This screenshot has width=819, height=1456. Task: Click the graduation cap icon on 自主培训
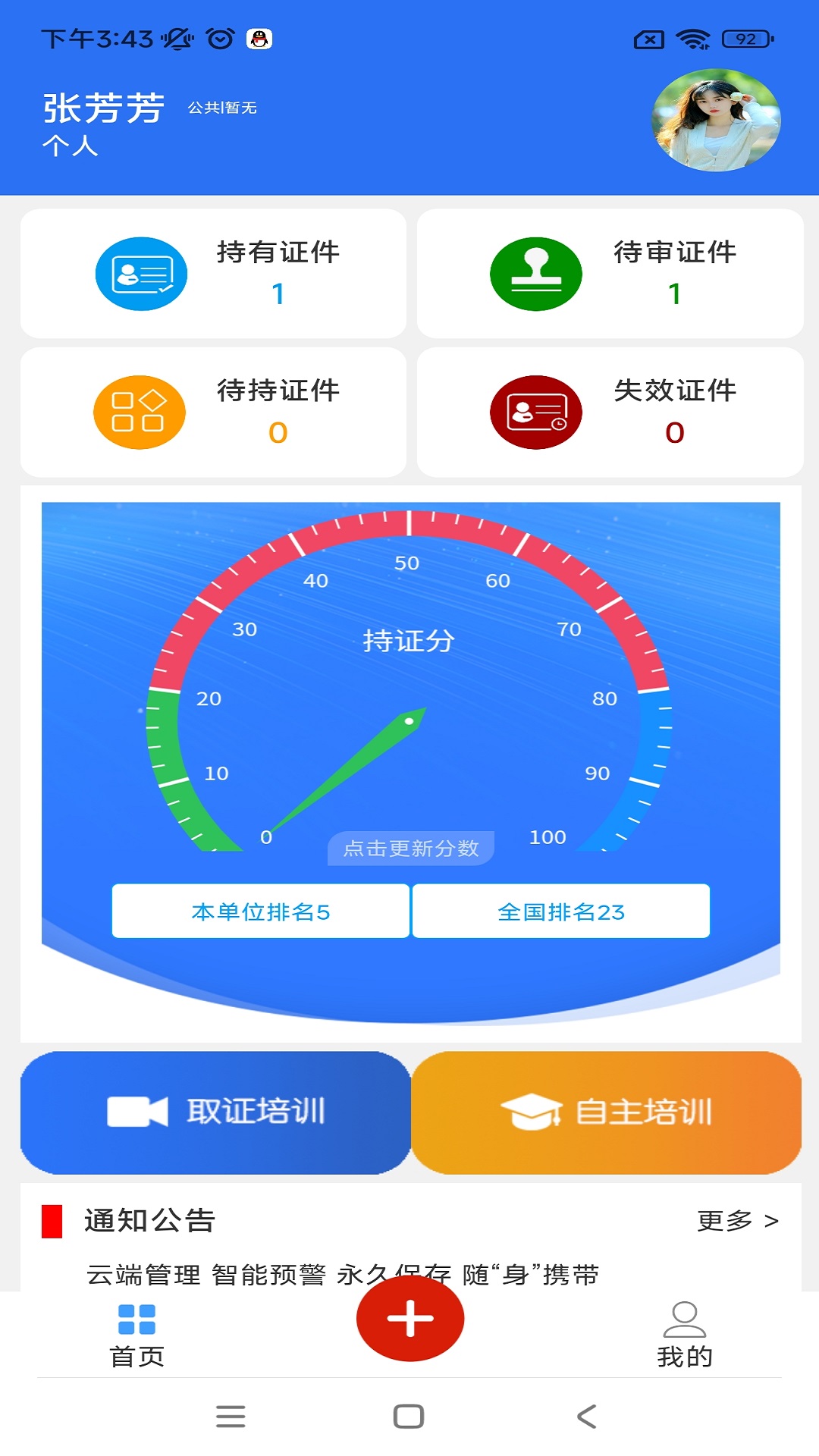535,1112
